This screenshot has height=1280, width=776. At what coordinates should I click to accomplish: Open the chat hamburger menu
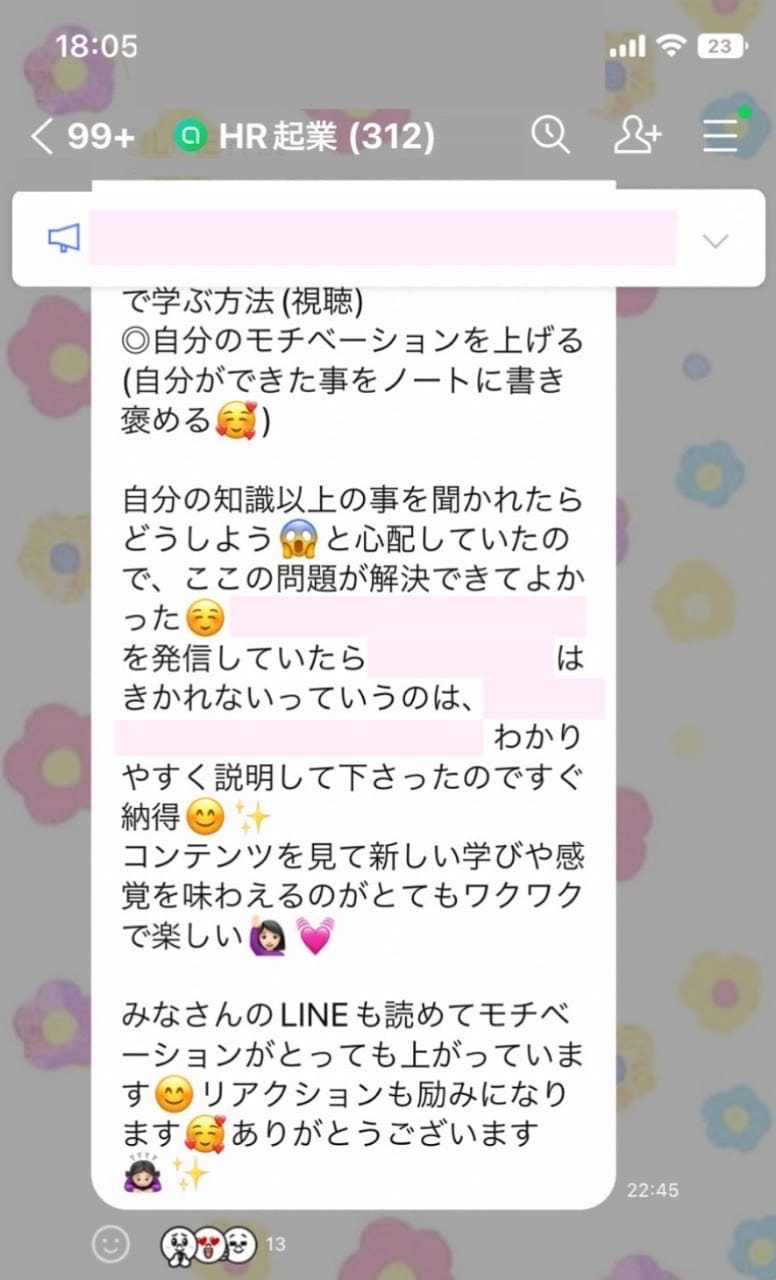pyautogui.click(x=721, y=135)
